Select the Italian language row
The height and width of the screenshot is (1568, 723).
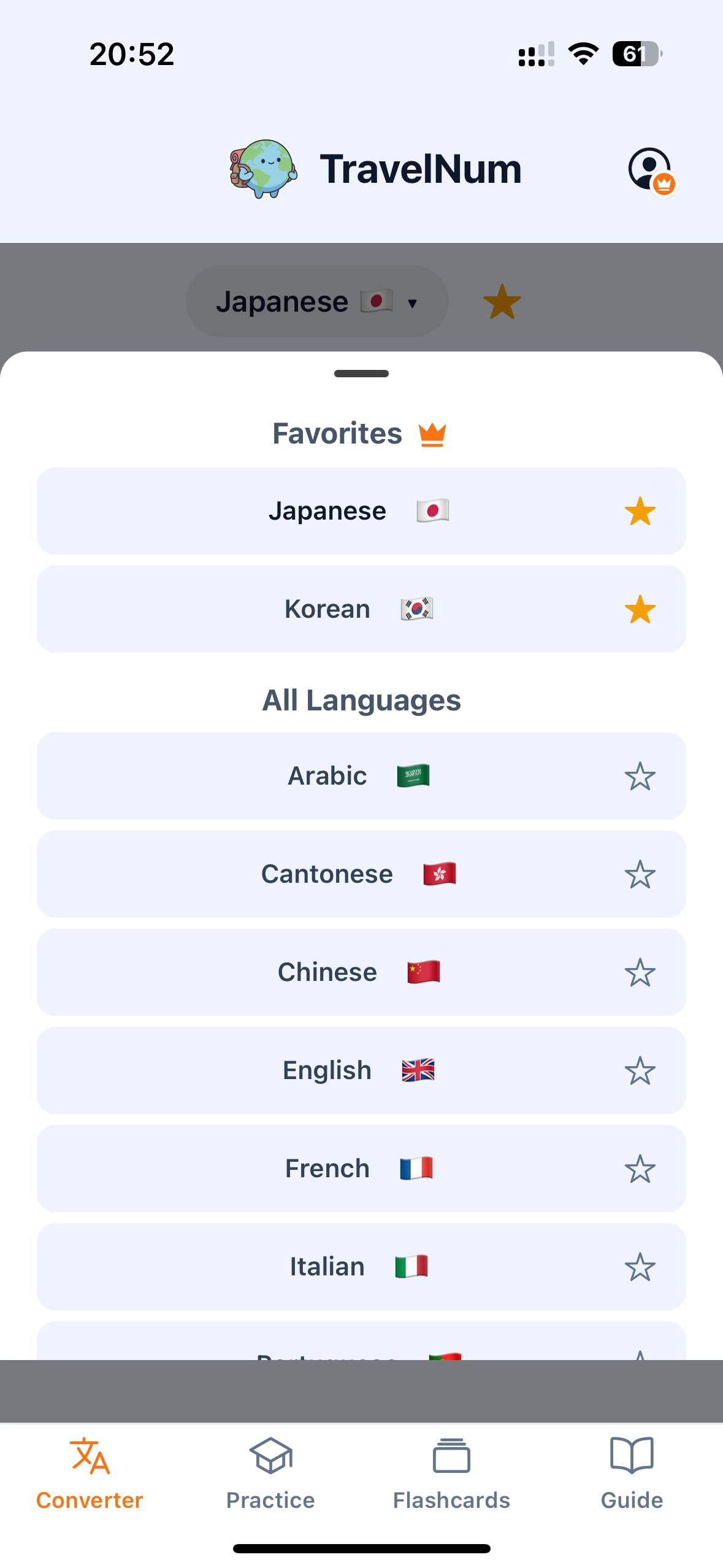pyautogui.click(x=361, y=1266)
